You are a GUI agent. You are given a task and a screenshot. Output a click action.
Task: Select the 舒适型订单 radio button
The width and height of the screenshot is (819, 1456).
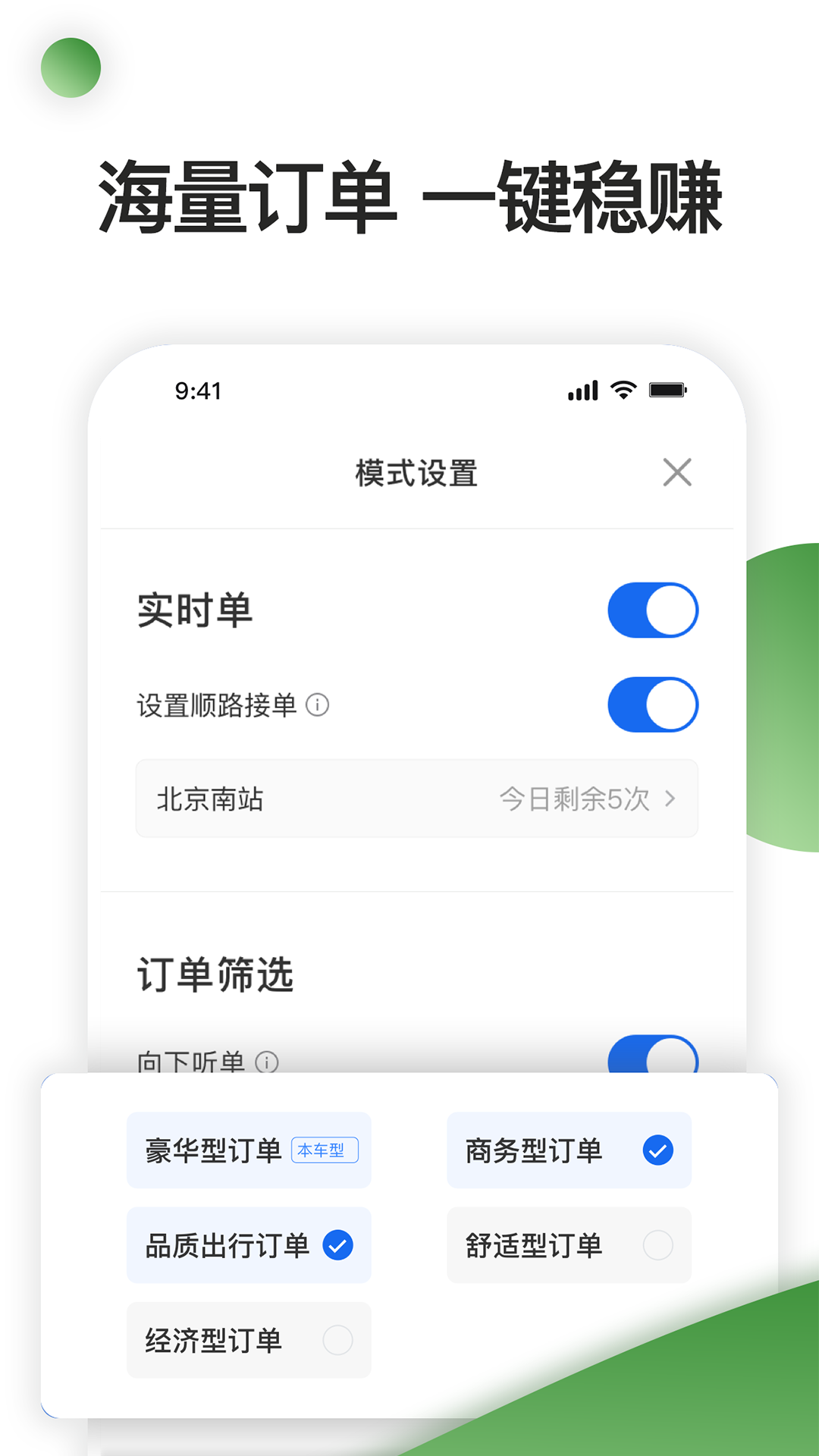coord(658,1245)
